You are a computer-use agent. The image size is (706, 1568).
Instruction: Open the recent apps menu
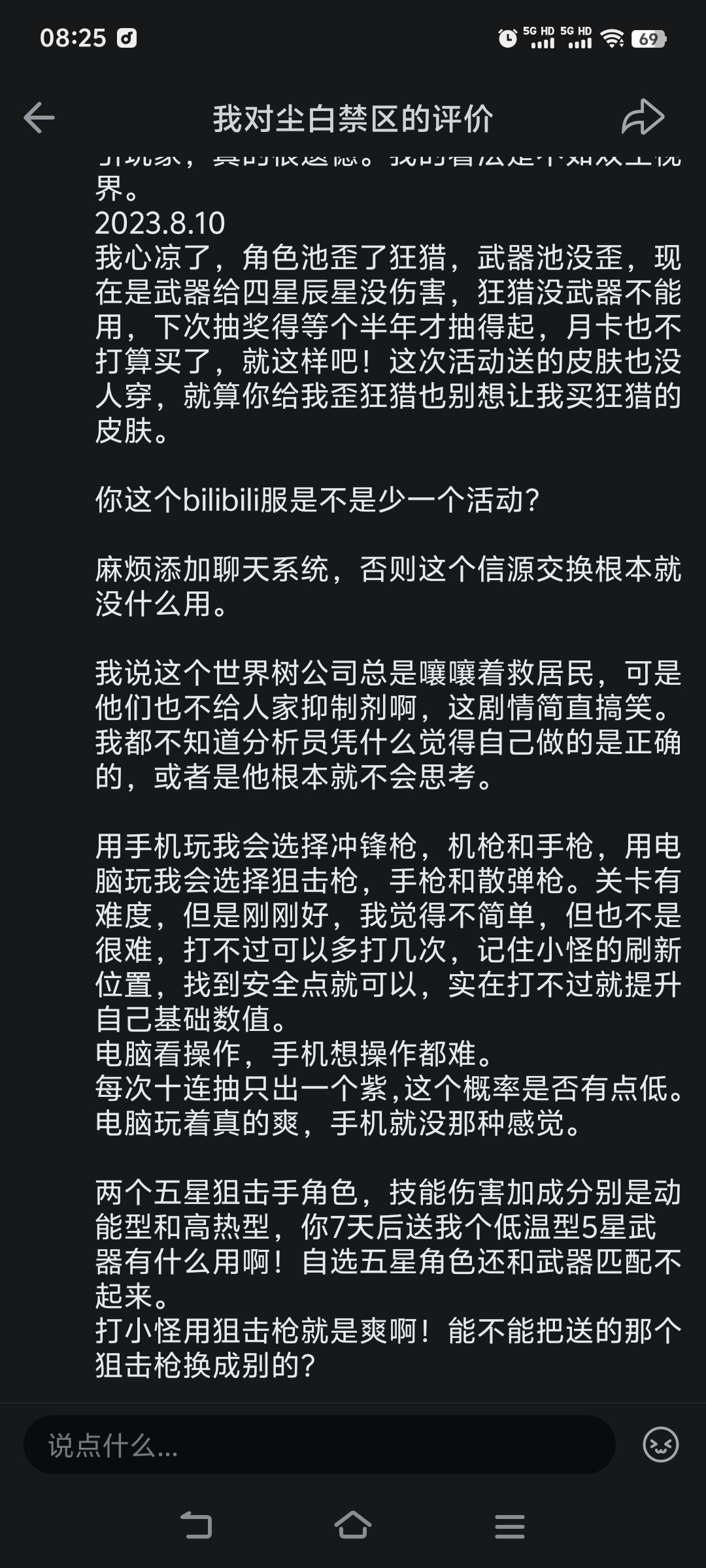point(510,1526)
